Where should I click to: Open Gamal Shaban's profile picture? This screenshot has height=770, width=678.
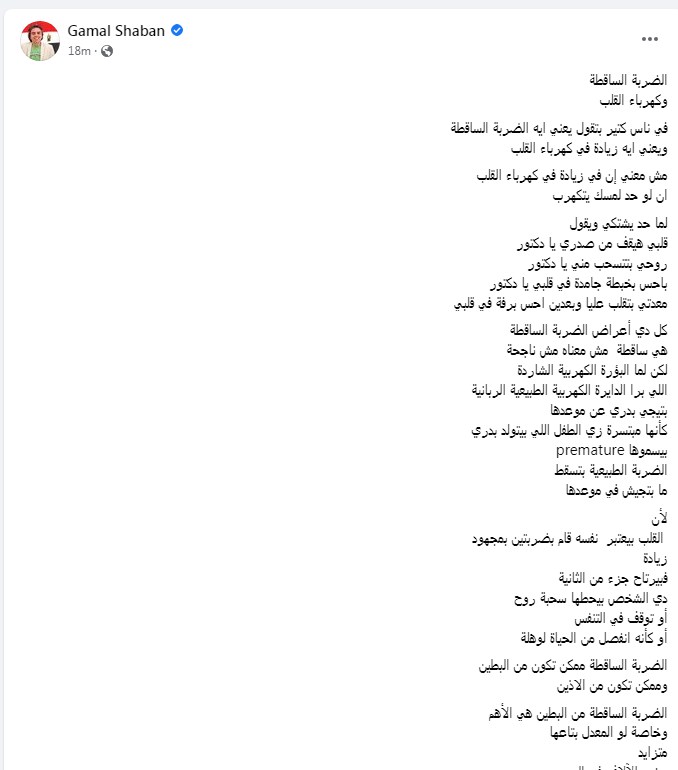point(40,41)
